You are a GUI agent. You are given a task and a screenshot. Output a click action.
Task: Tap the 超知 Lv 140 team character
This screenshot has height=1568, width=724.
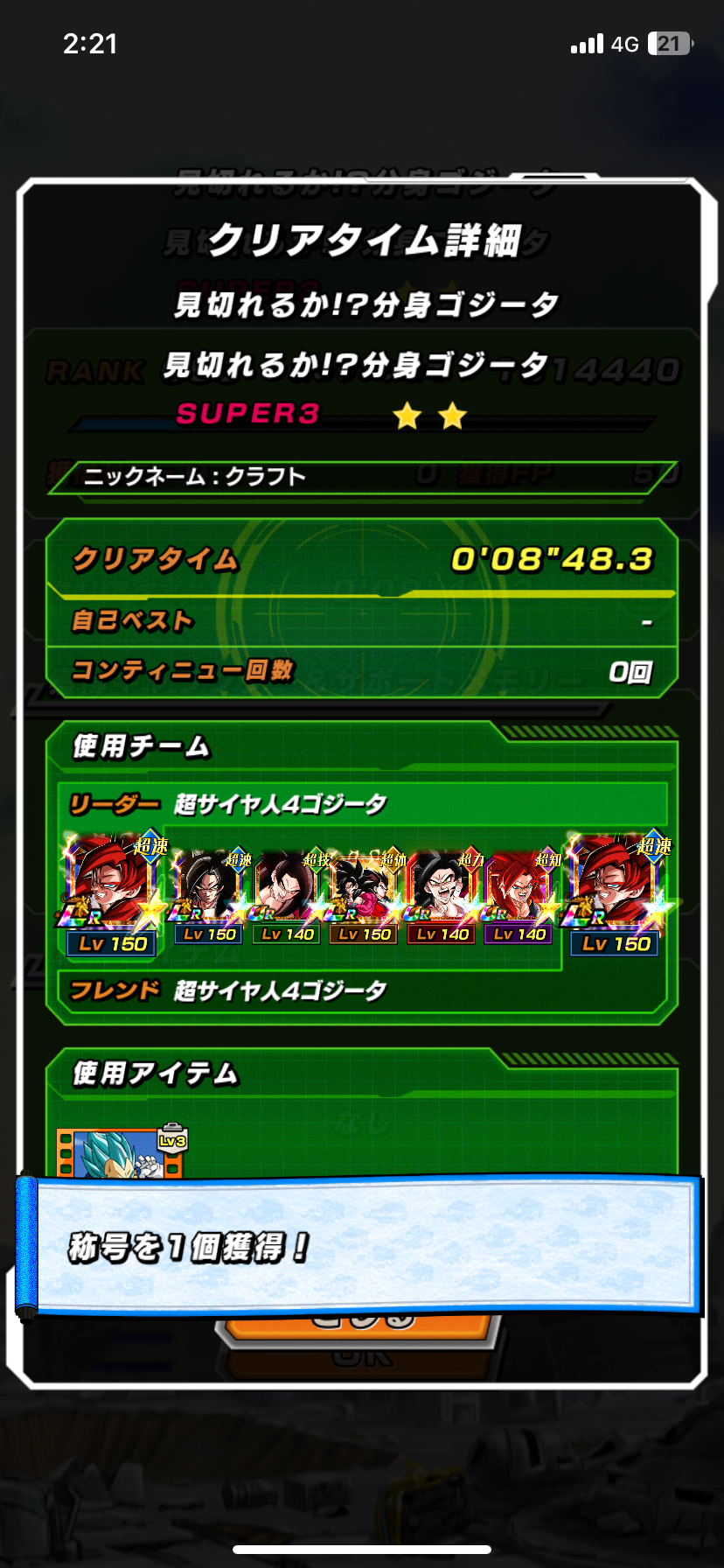tap(519, 897)
